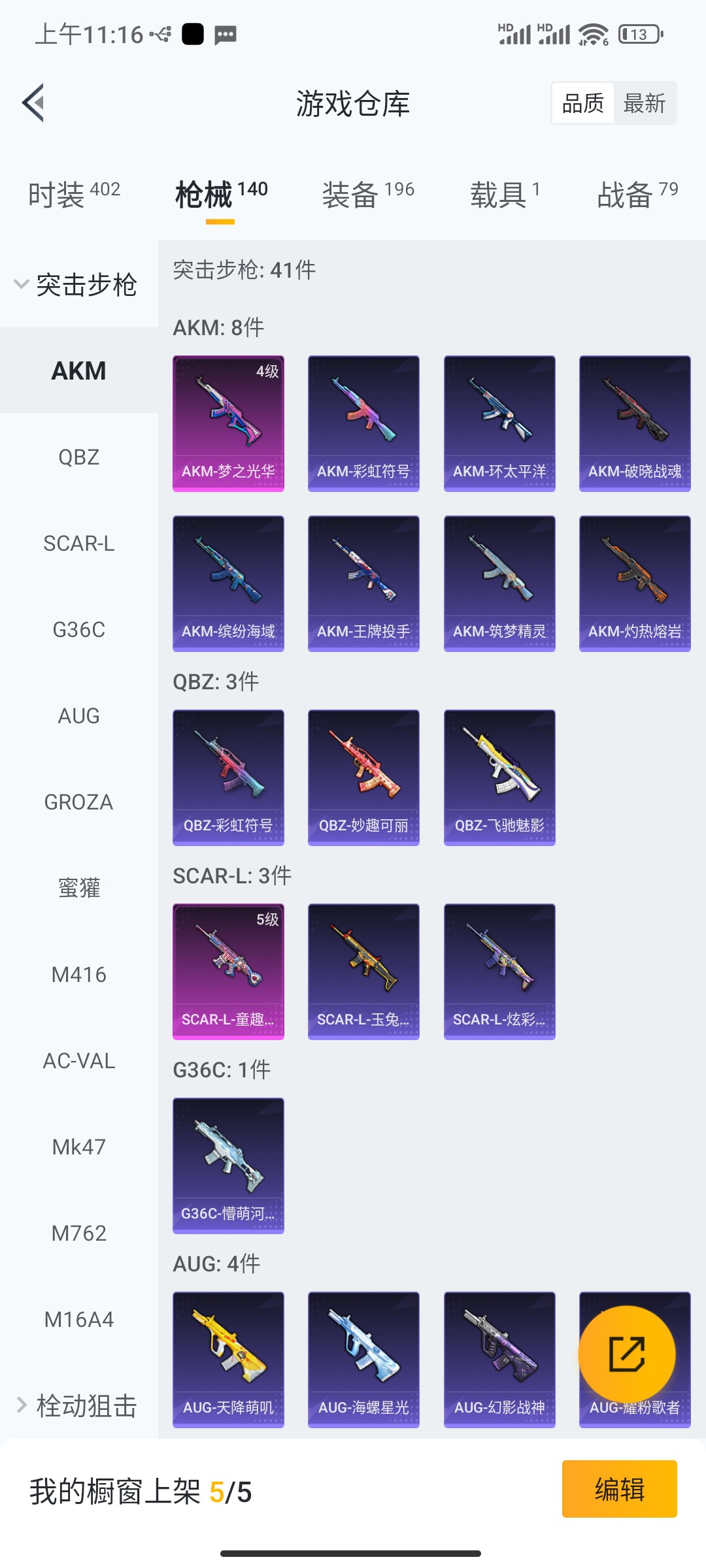
Task: Open the AUG-天降萌叽 skin
Action: tap(228, 1359)
